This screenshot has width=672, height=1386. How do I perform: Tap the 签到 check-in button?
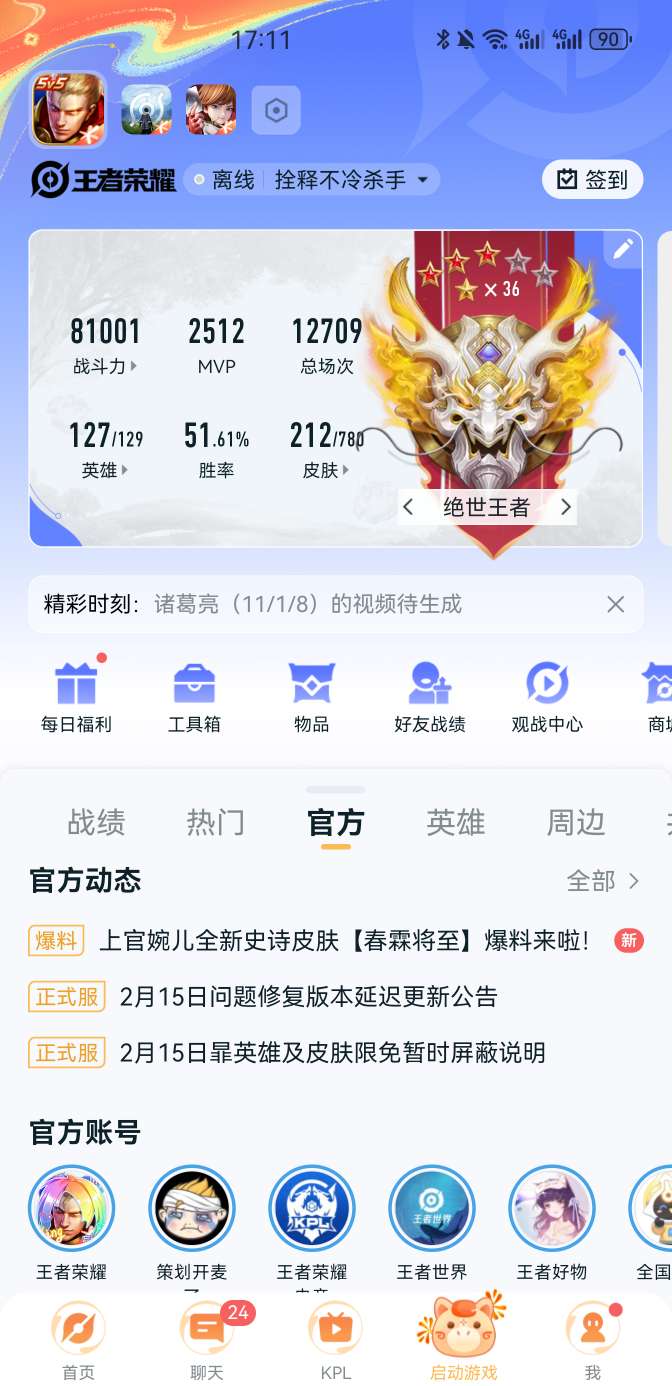(592, 180)
